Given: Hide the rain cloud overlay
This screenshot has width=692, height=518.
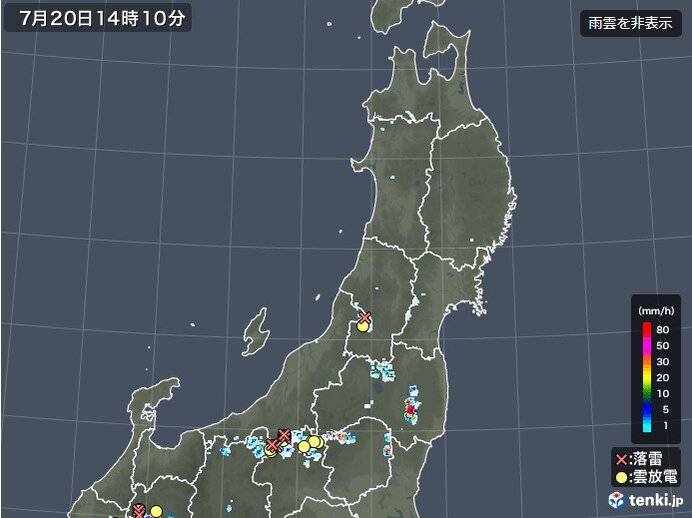Looking at the screenshot, I should coord(629,24).
